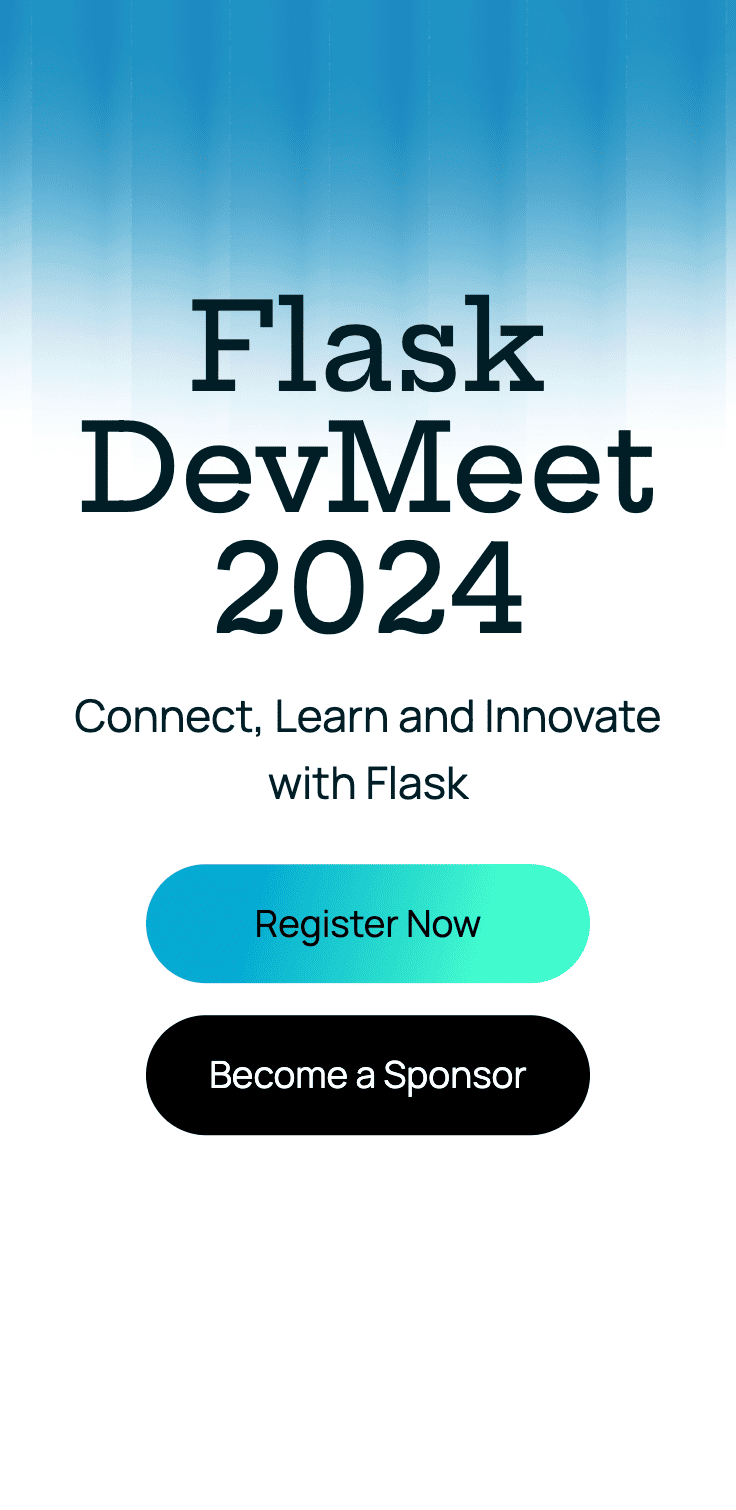Open Become a Sponsor
Viewport: 736px width, 1510px height.
(367, 1075)
